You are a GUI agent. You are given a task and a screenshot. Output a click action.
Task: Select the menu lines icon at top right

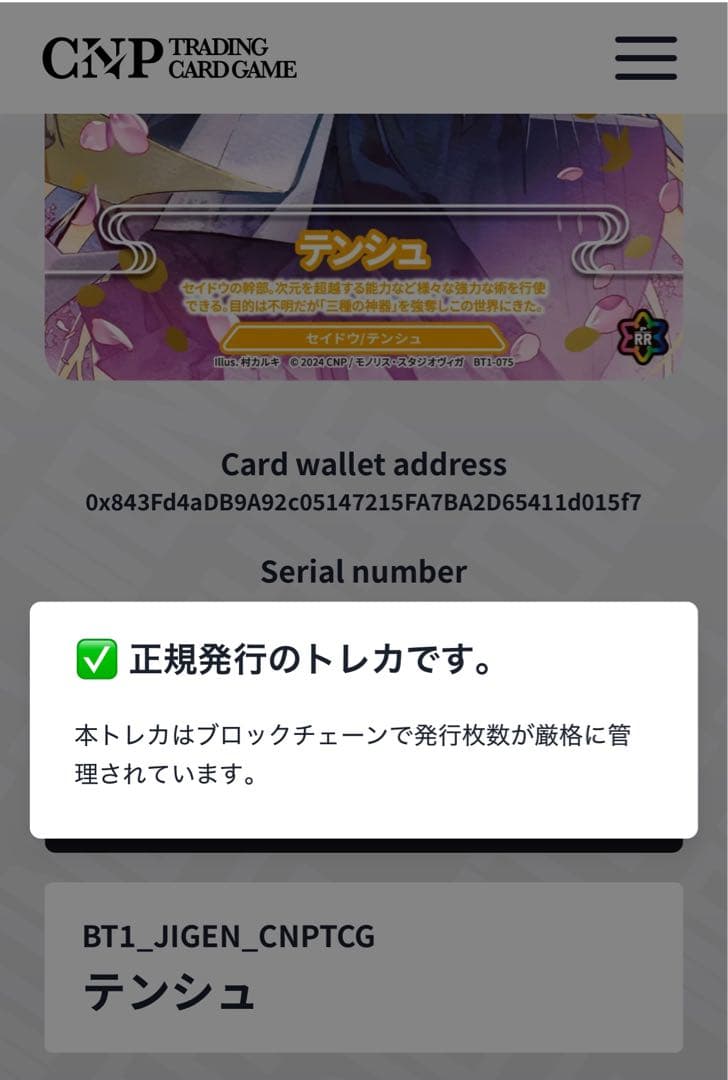point(646,58)
